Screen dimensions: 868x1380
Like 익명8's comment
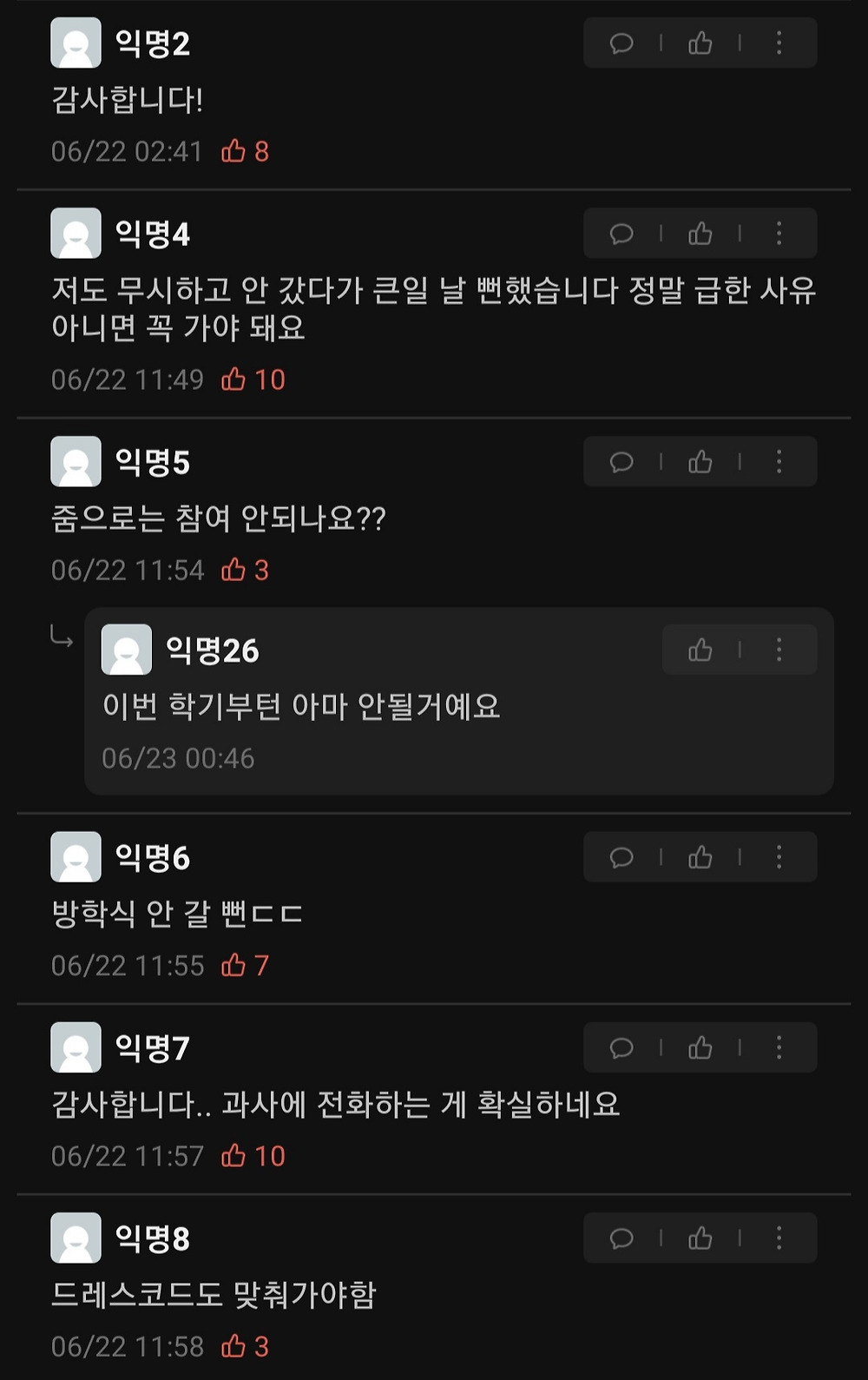coord(700,1238)
